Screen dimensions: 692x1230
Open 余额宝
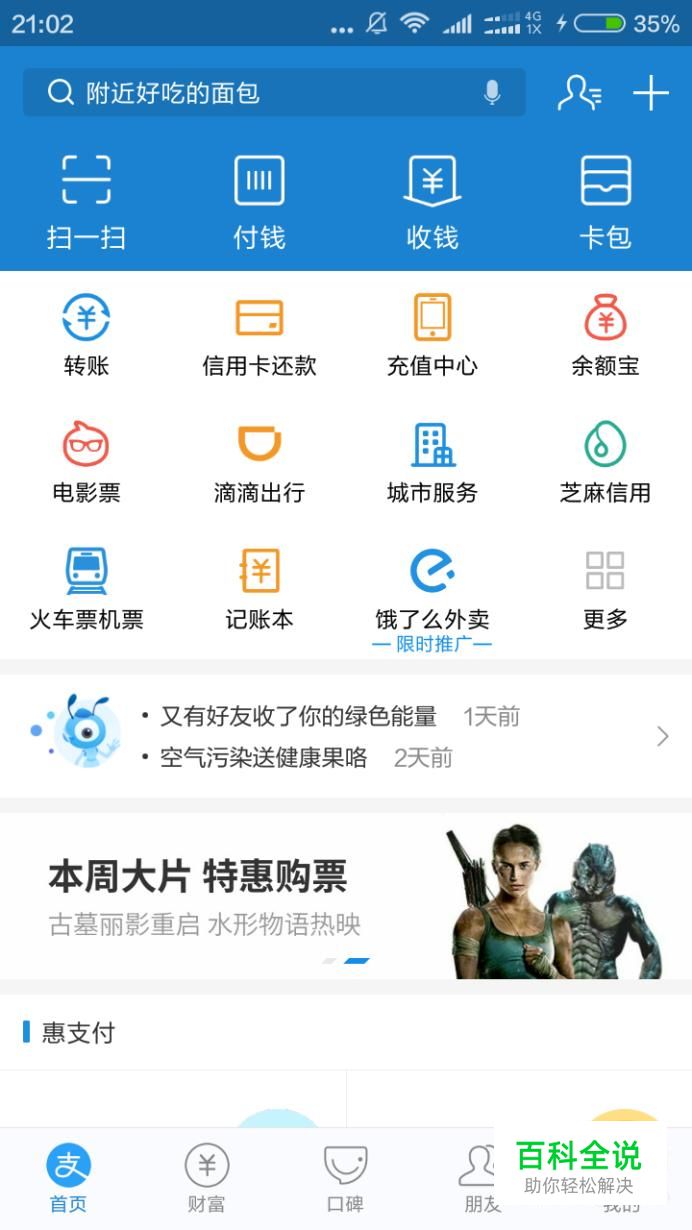click(605, 335)
